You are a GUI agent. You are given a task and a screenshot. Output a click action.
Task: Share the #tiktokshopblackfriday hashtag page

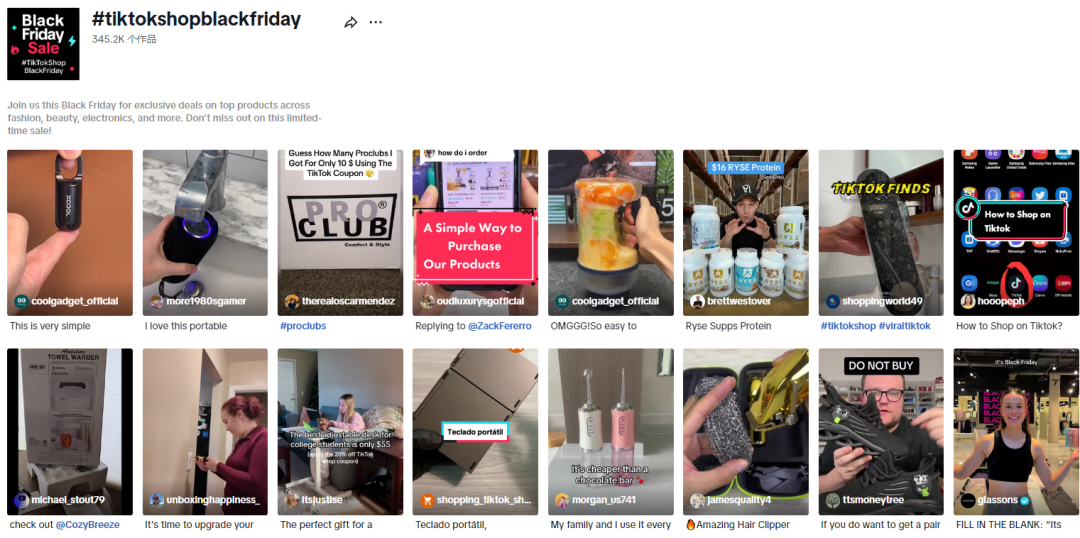click(351, 22)
